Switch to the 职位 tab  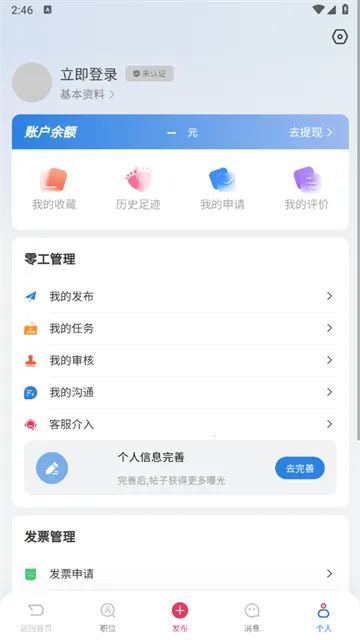coord(108,618)
